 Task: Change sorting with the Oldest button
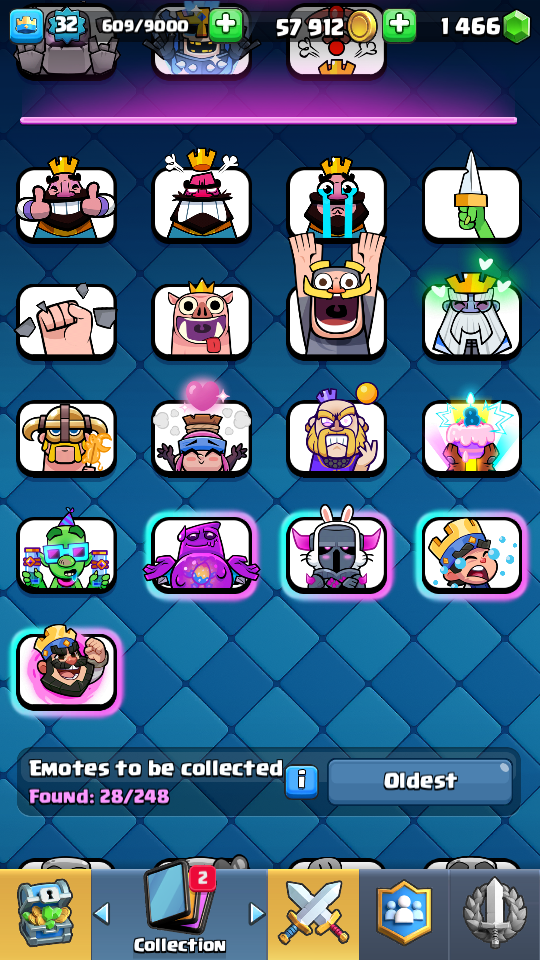click(x=420, y=781)
